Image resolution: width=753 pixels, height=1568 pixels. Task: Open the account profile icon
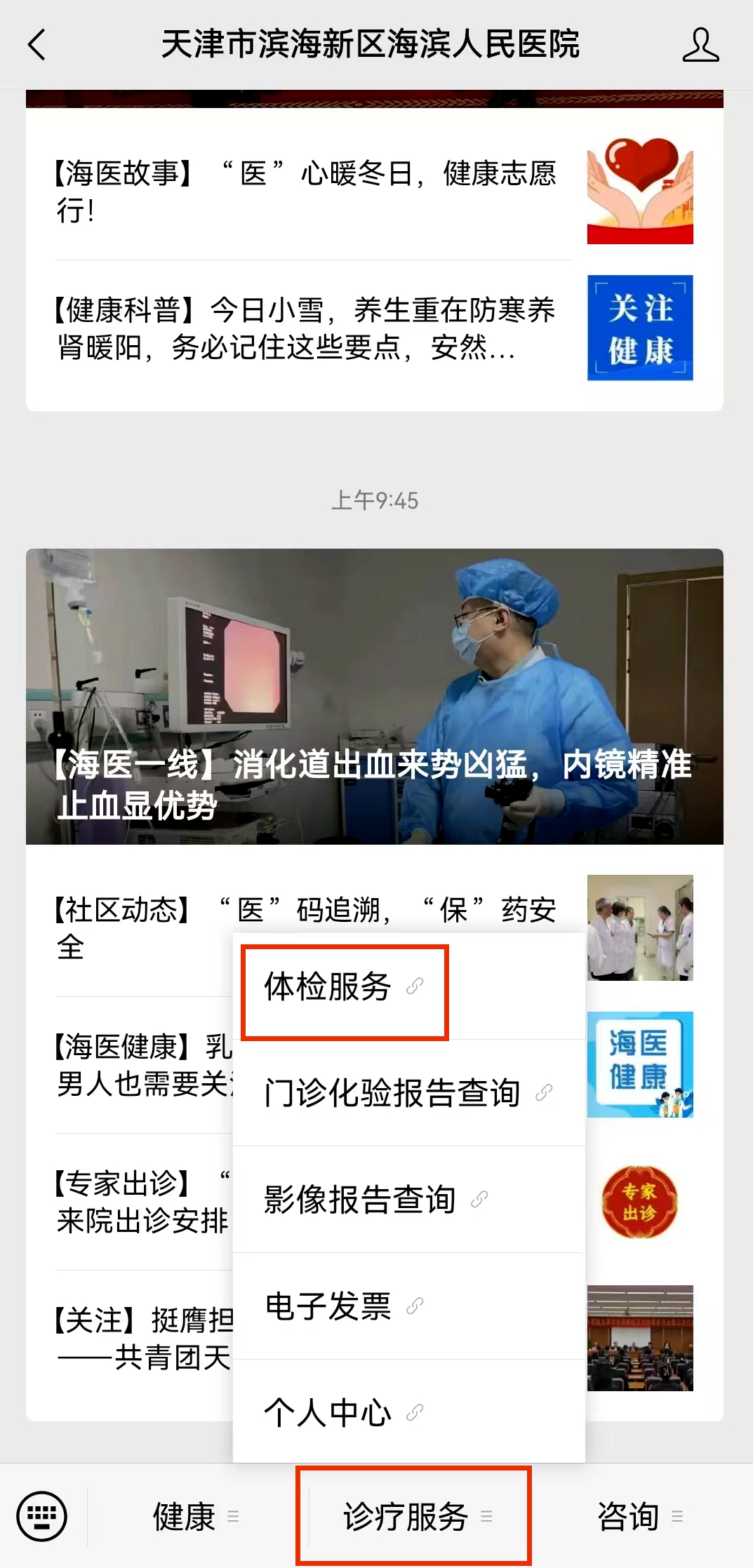pos(700,45)
